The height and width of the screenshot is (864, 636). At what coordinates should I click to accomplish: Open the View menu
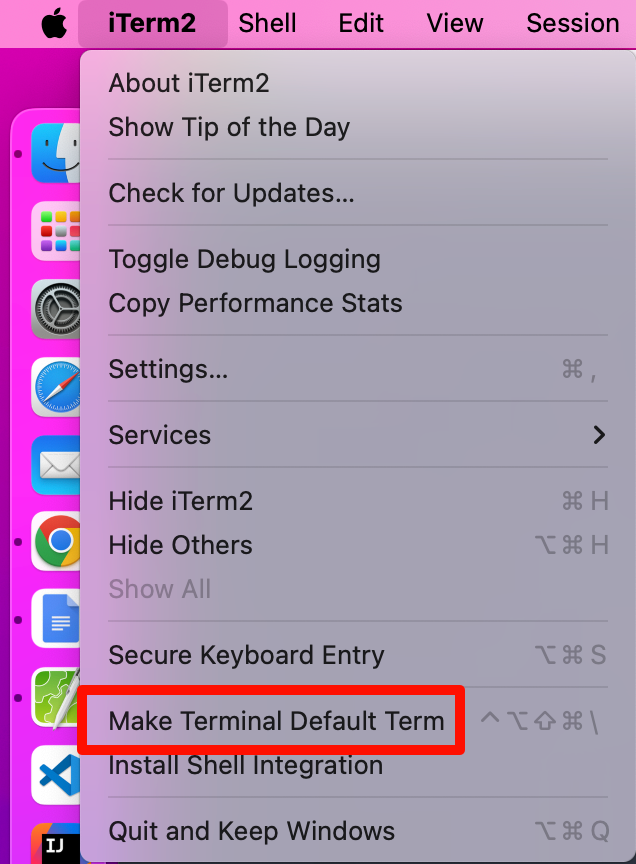click(x=455, y=23)
